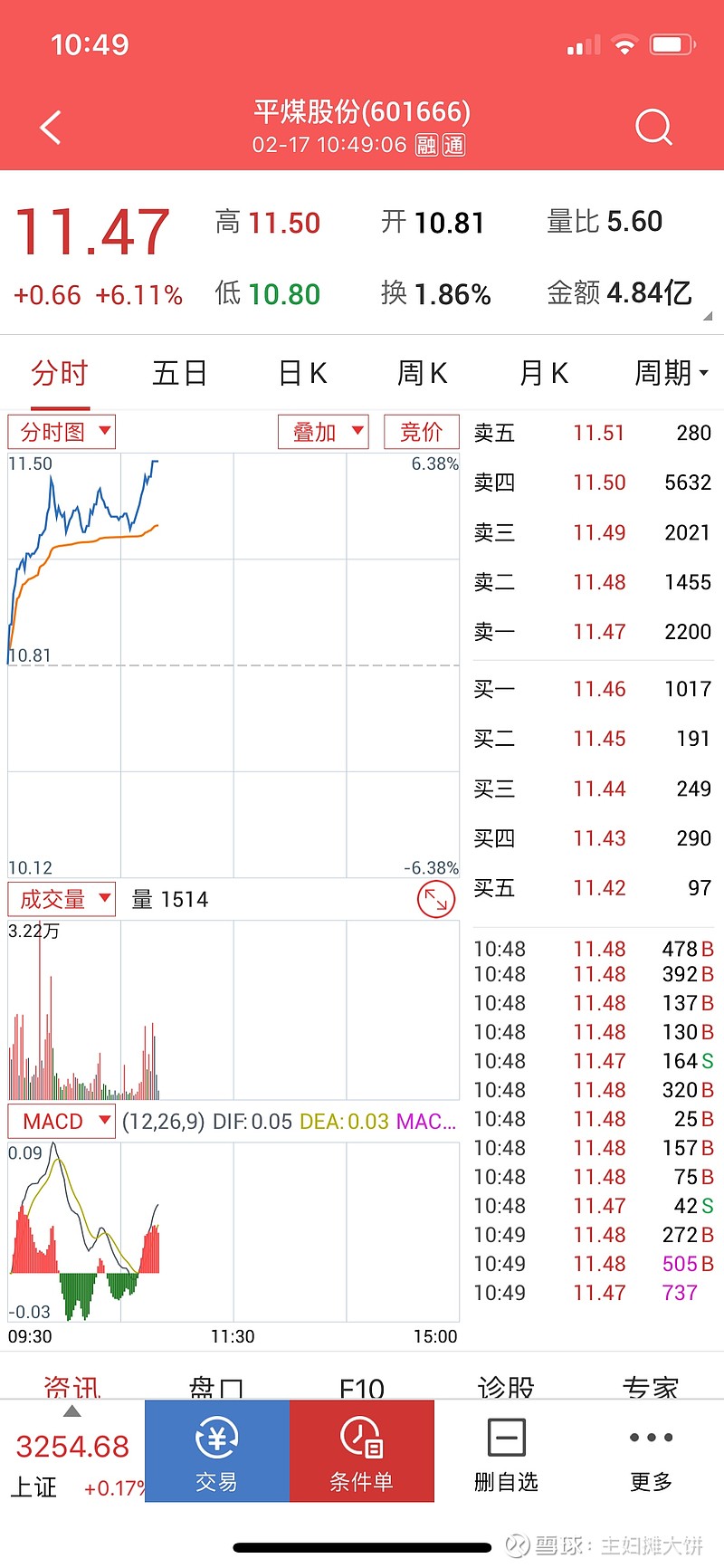The height and width of the screenshot is (1568, 724).
Task: Switch to the 诊股 tab
Action: pyautogui.click(x=507, y=1387)
